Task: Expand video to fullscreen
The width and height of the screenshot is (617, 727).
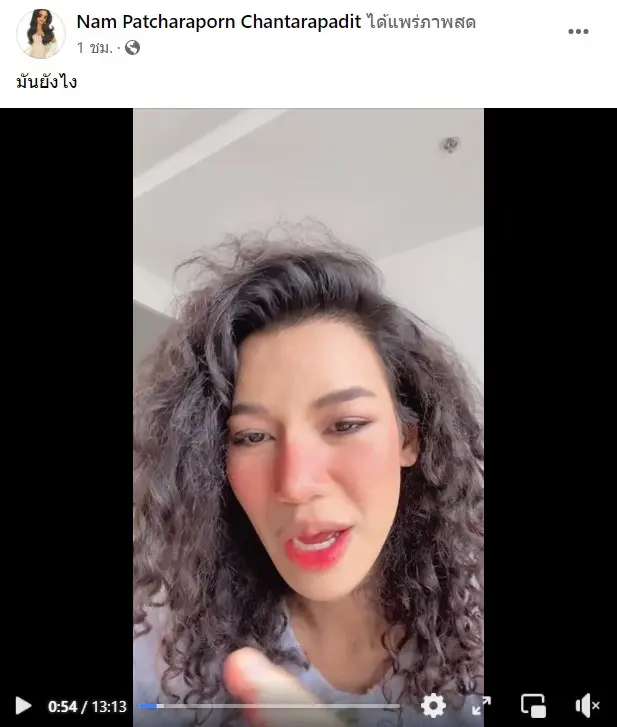Action: click(481, 706)
